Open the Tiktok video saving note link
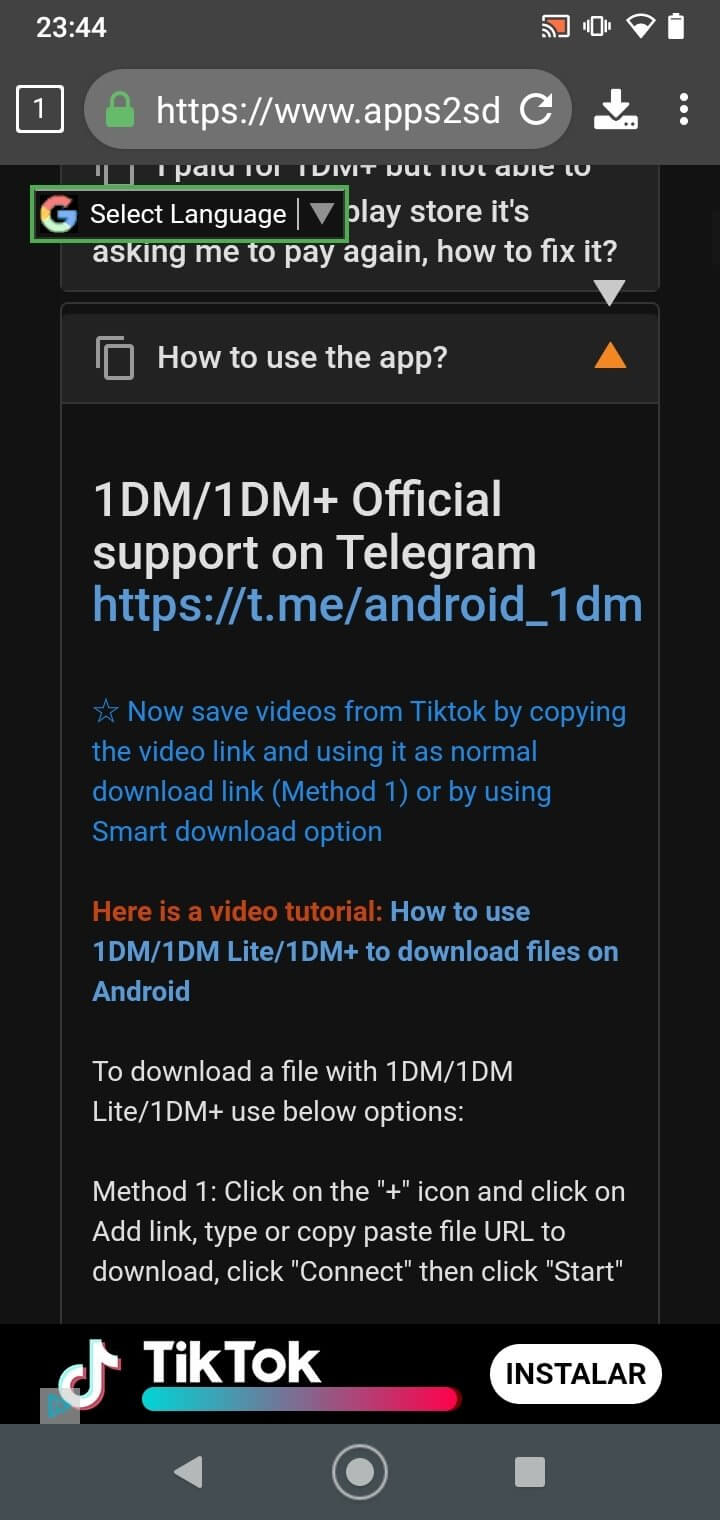The width and height of the screenshot is (720, 1520). [x=358, y=771]
